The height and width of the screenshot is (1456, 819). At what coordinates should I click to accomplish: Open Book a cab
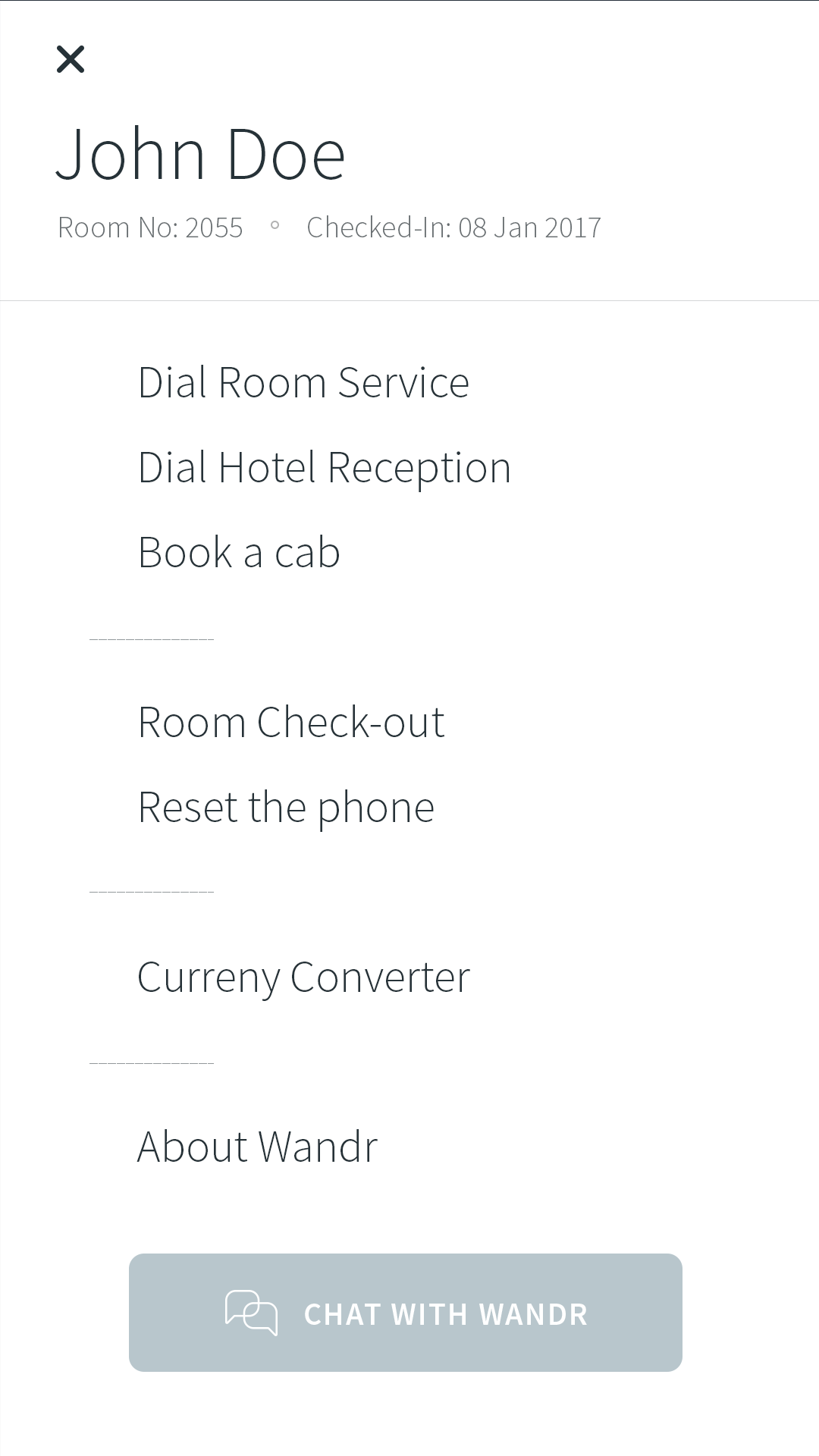tap(239, 552)
